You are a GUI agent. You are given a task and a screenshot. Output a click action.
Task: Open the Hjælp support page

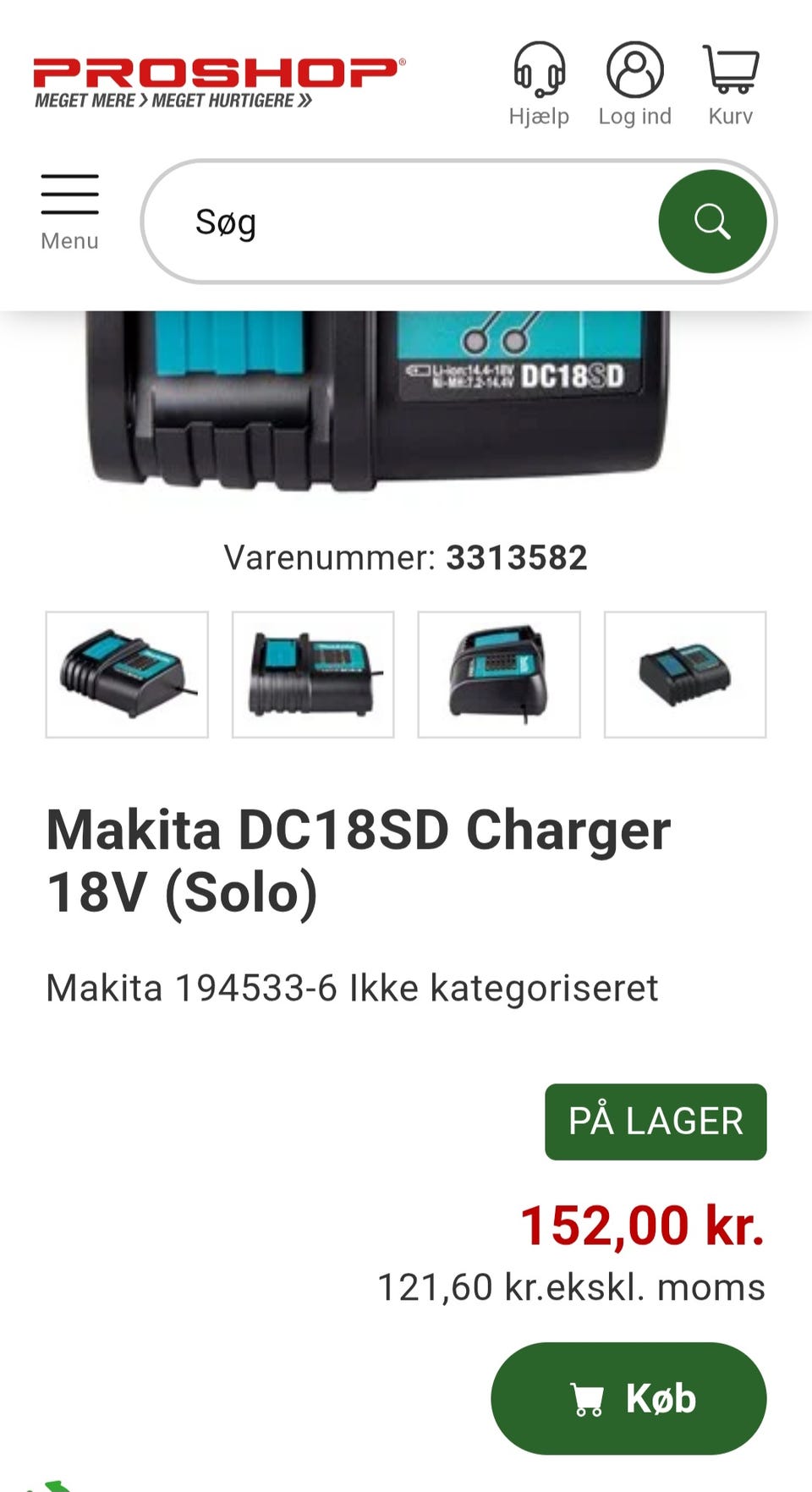click(539, 84)
